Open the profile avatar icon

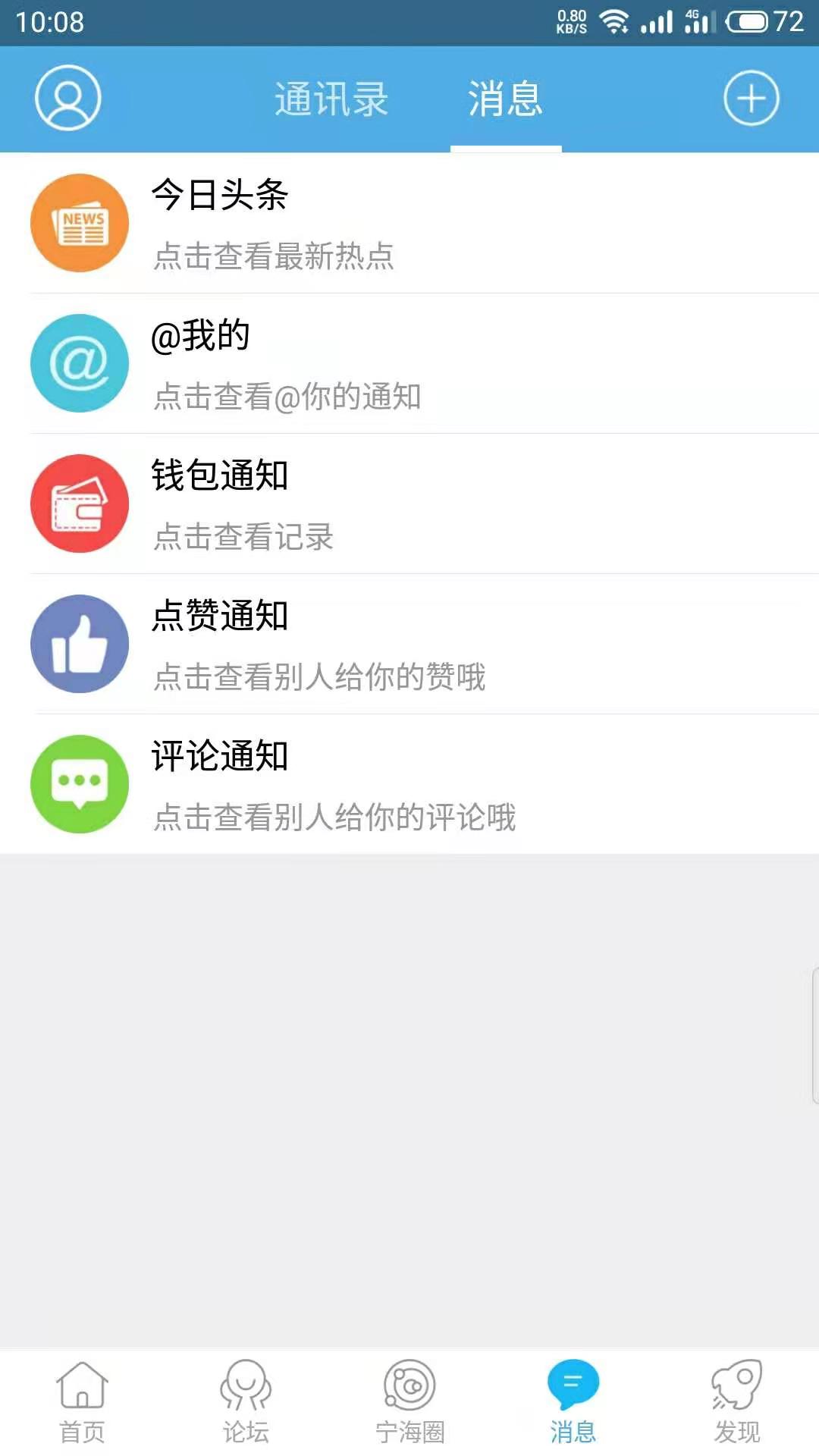68,98
